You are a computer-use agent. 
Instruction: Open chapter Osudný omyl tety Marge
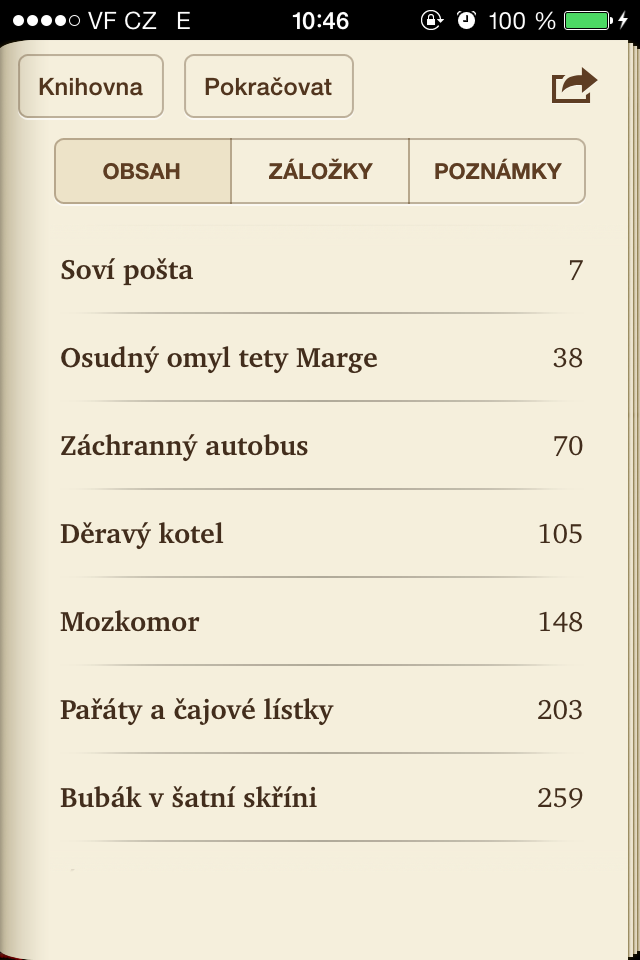(320, 358)
